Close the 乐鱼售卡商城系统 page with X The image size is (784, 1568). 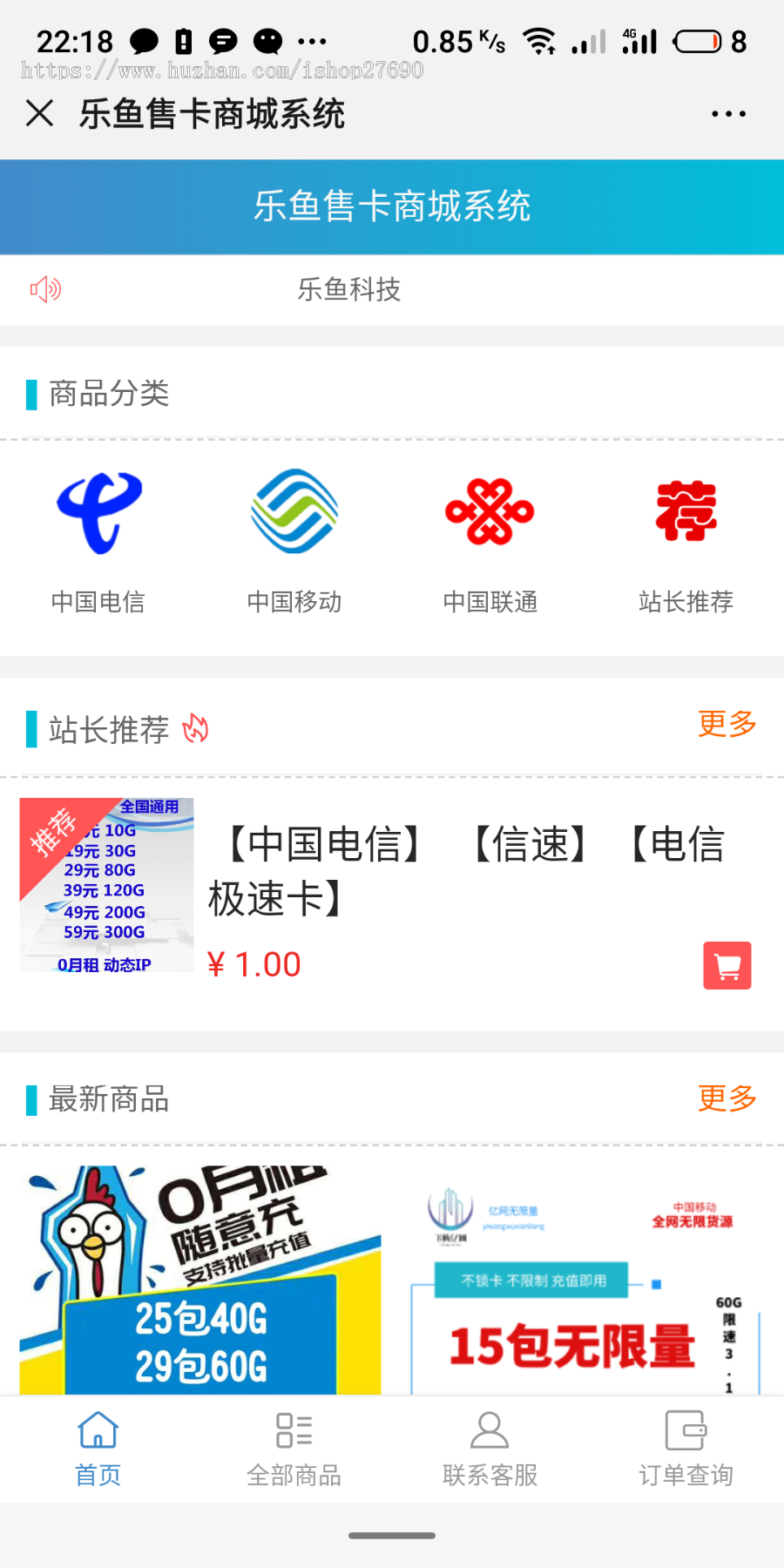pyautogui.click(x=39, y=113)
